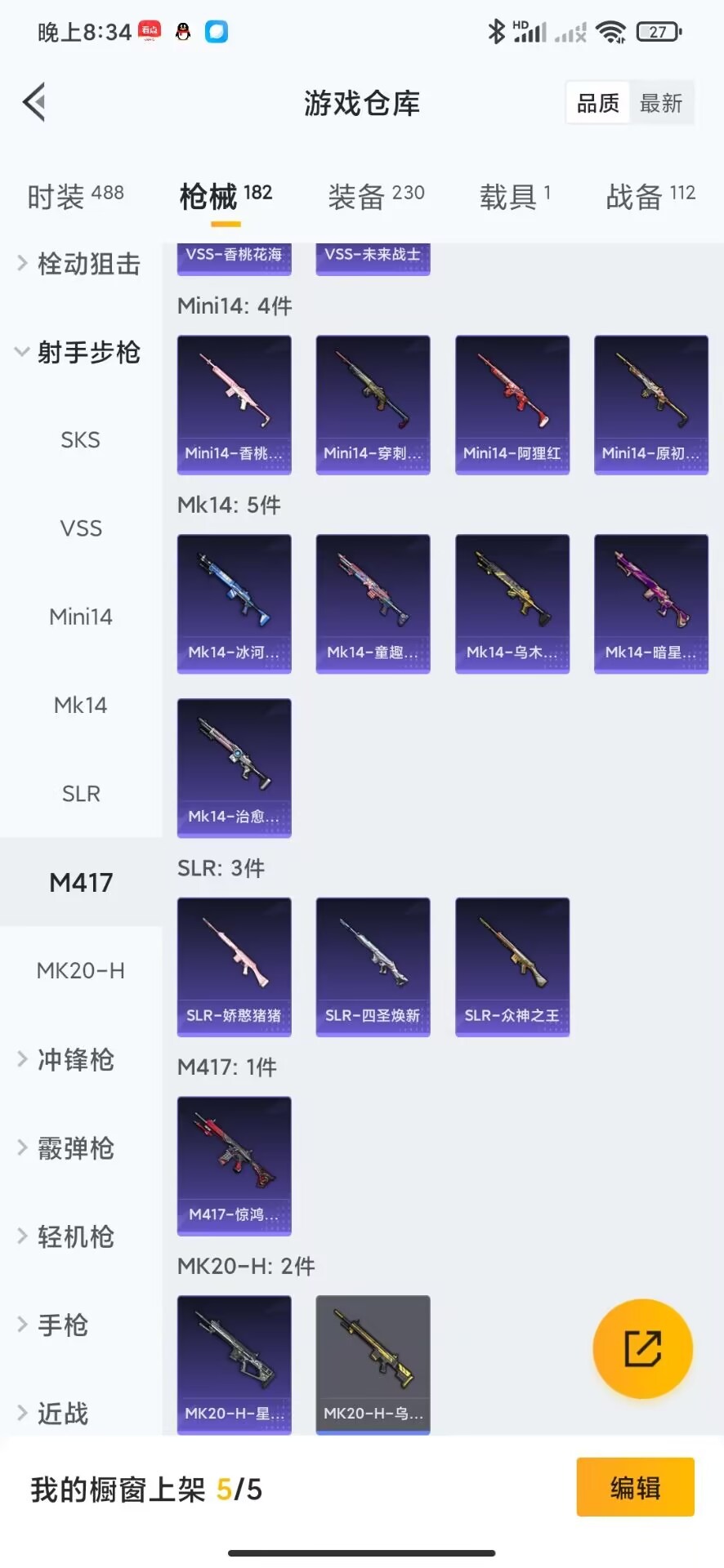Switch to the 装备 tab
The image size is (724, 1568).
376,196
